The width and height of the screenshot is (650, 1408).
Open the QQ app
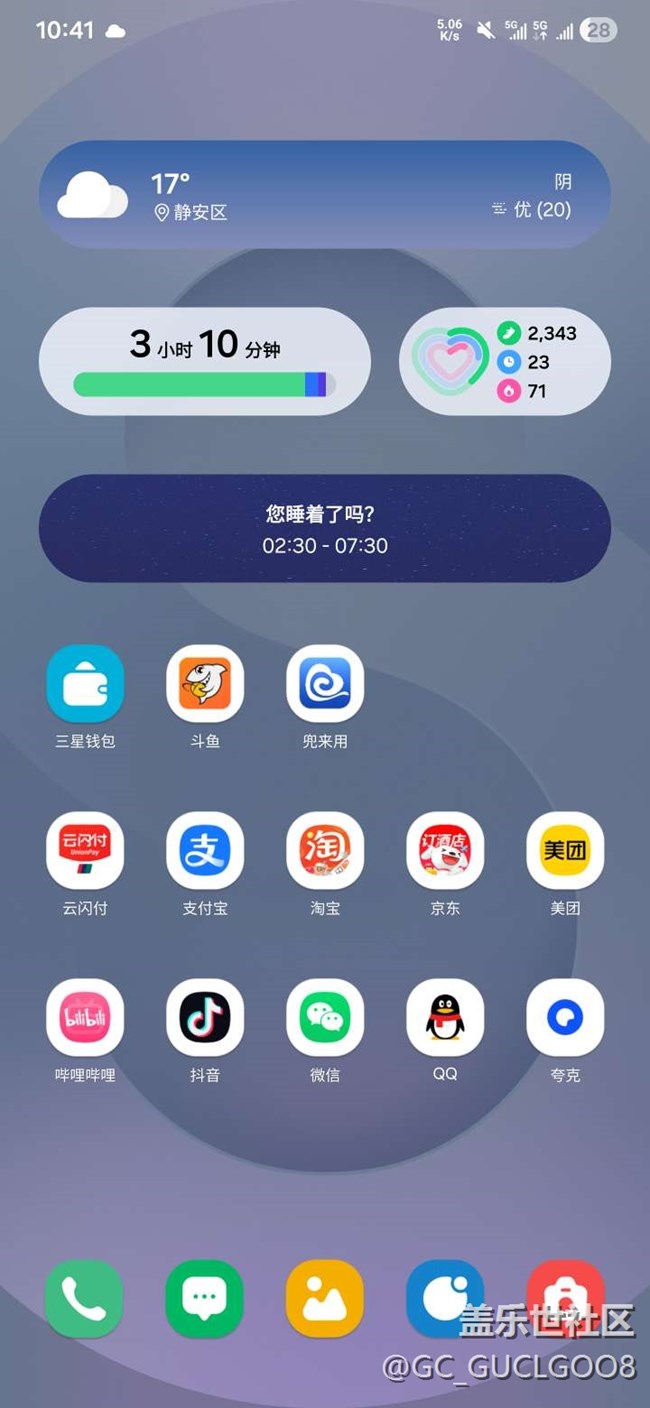click(445, 1018)
